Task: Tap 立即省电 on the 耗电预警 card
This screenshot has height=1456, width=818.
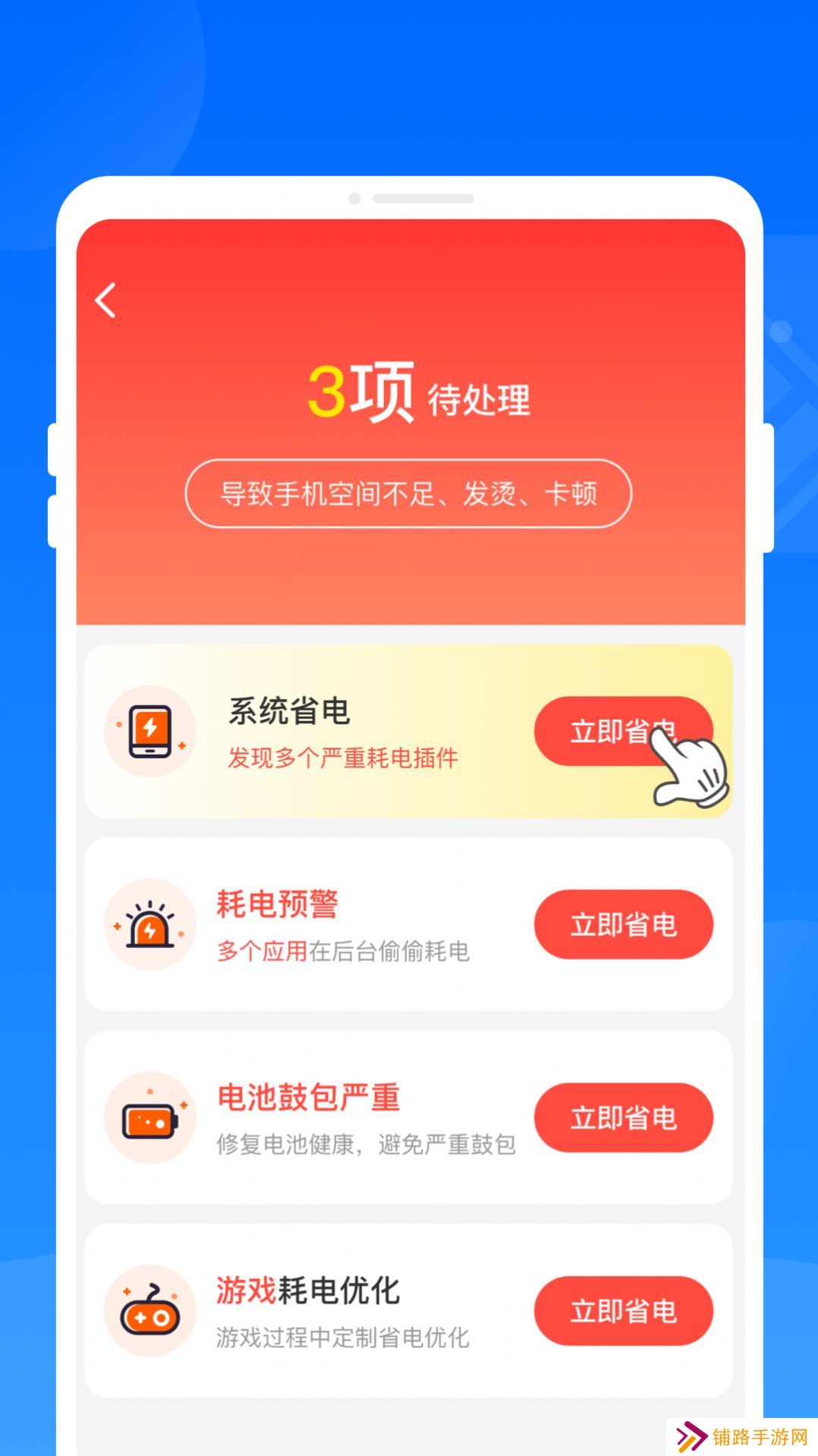Action: (x=622, y=925)
